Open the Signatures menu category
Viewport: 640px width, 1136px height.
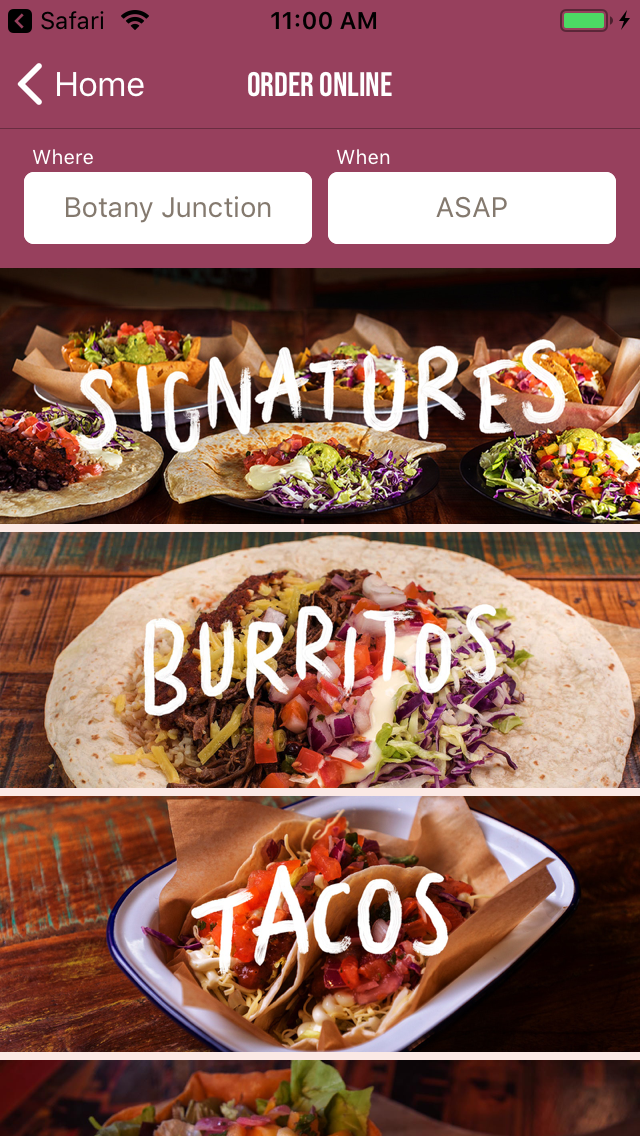click(320, 396)
